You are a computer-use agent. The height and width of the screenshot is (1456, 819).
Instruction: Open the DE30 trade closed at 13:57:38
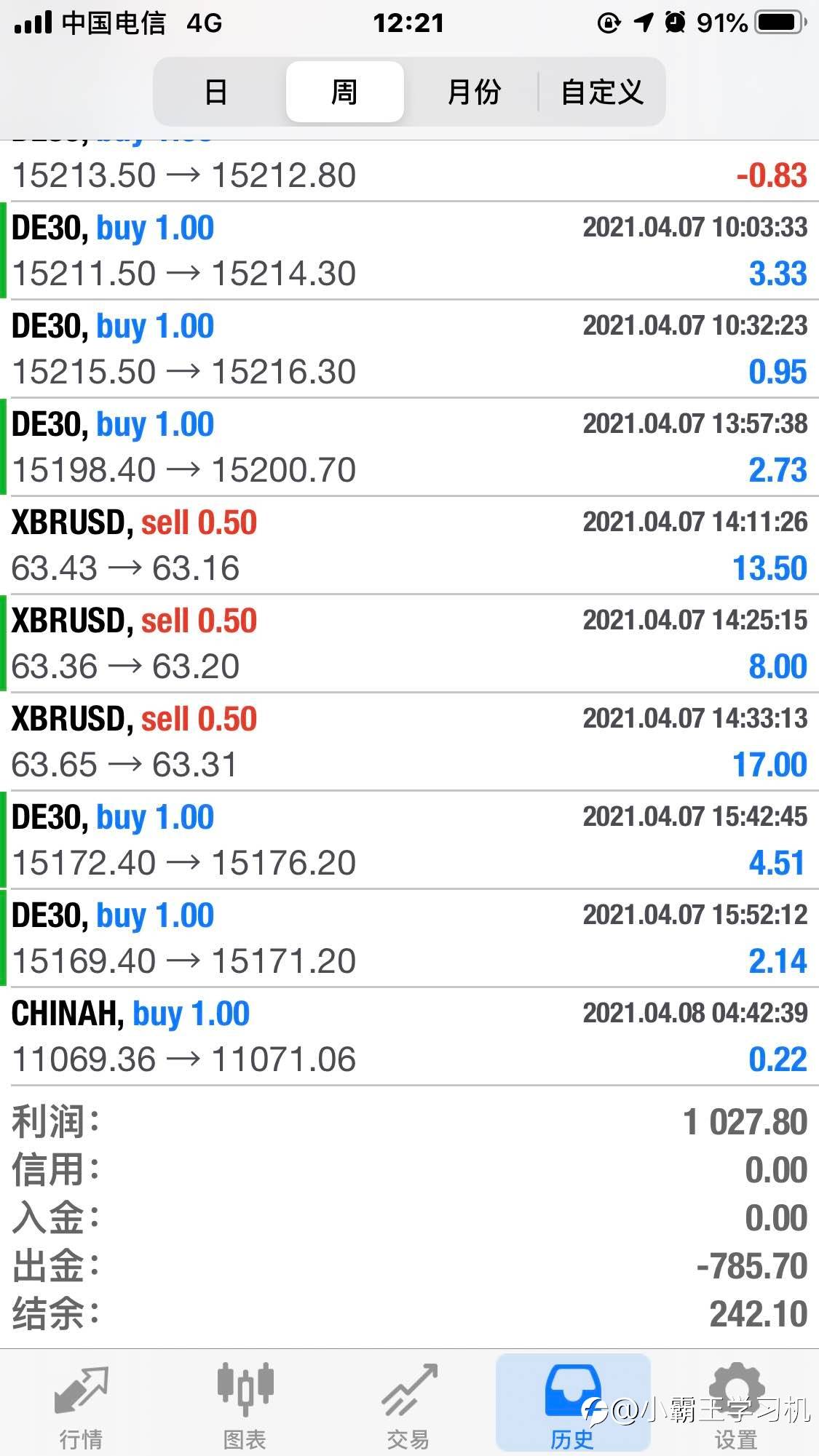(409, 447)
